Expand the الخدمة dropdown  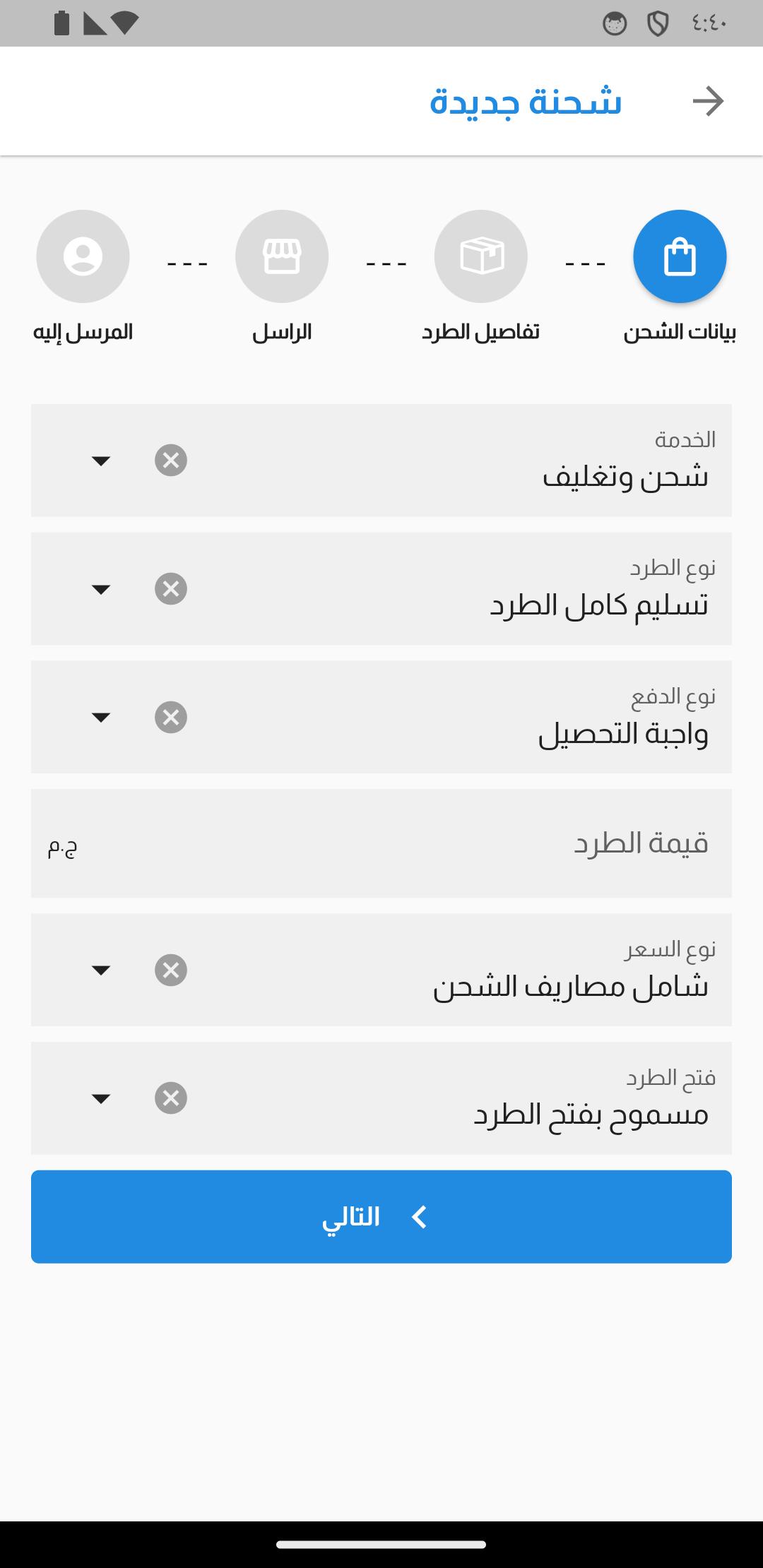tap(101, 461)
